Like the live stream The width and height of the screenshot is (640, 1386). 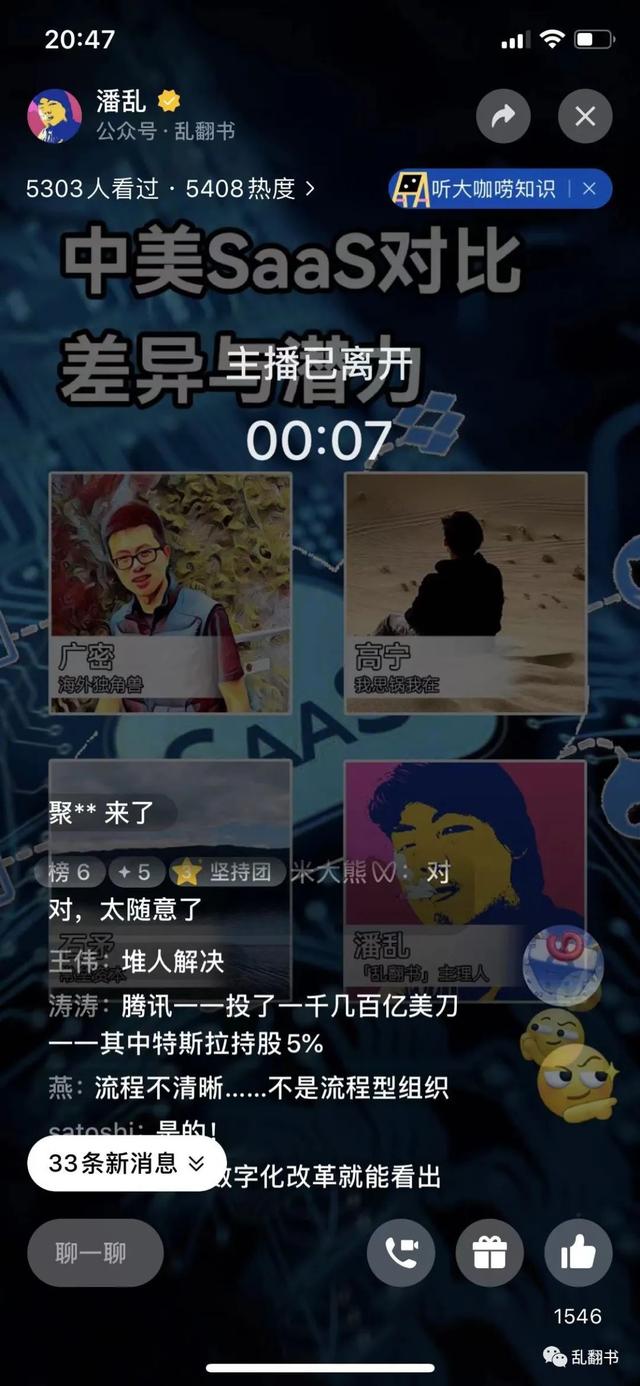pyautogui.click(x=578, y=1253)
